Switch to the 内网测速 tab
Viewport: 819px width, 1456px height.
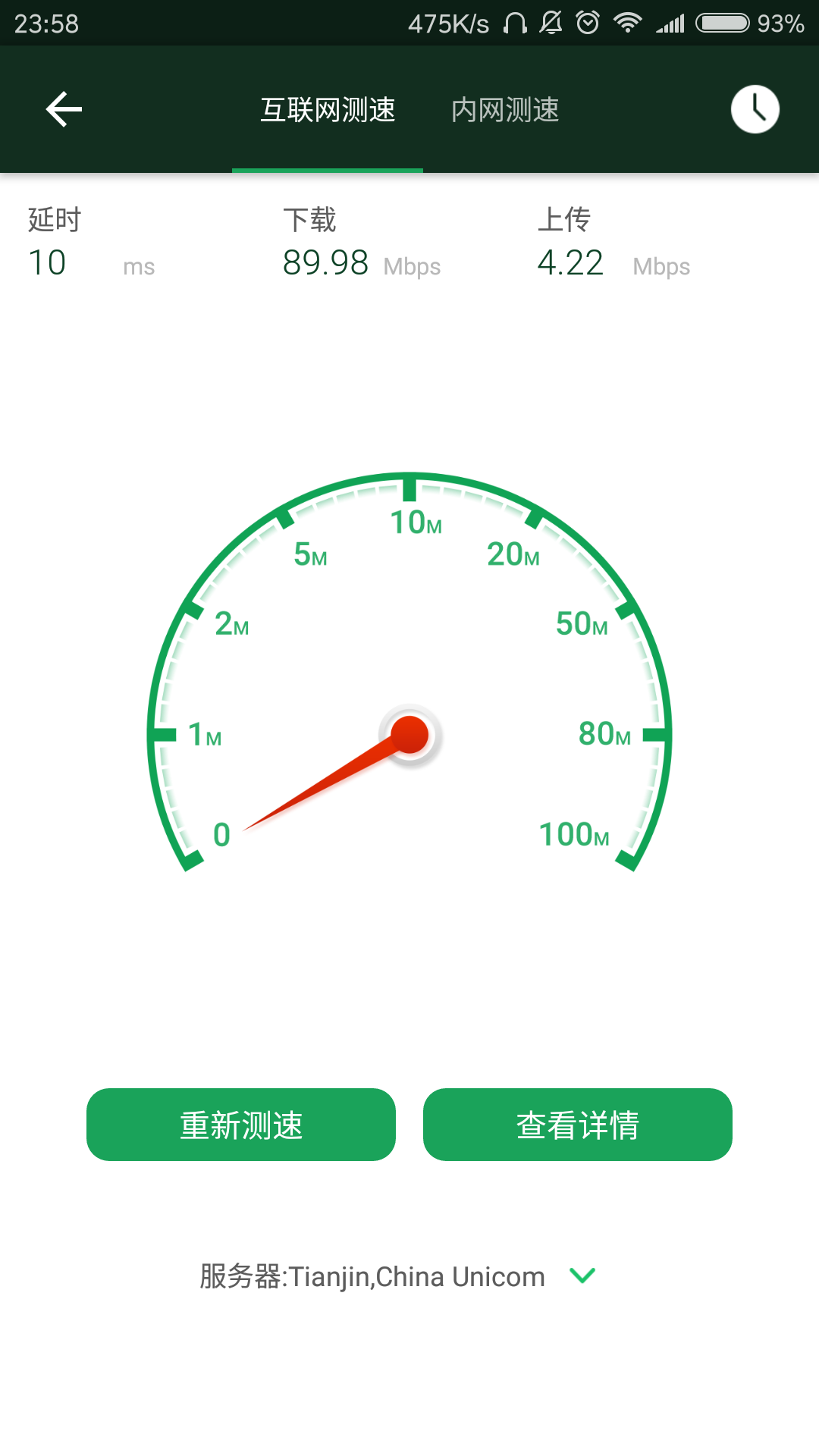point(505,110)
